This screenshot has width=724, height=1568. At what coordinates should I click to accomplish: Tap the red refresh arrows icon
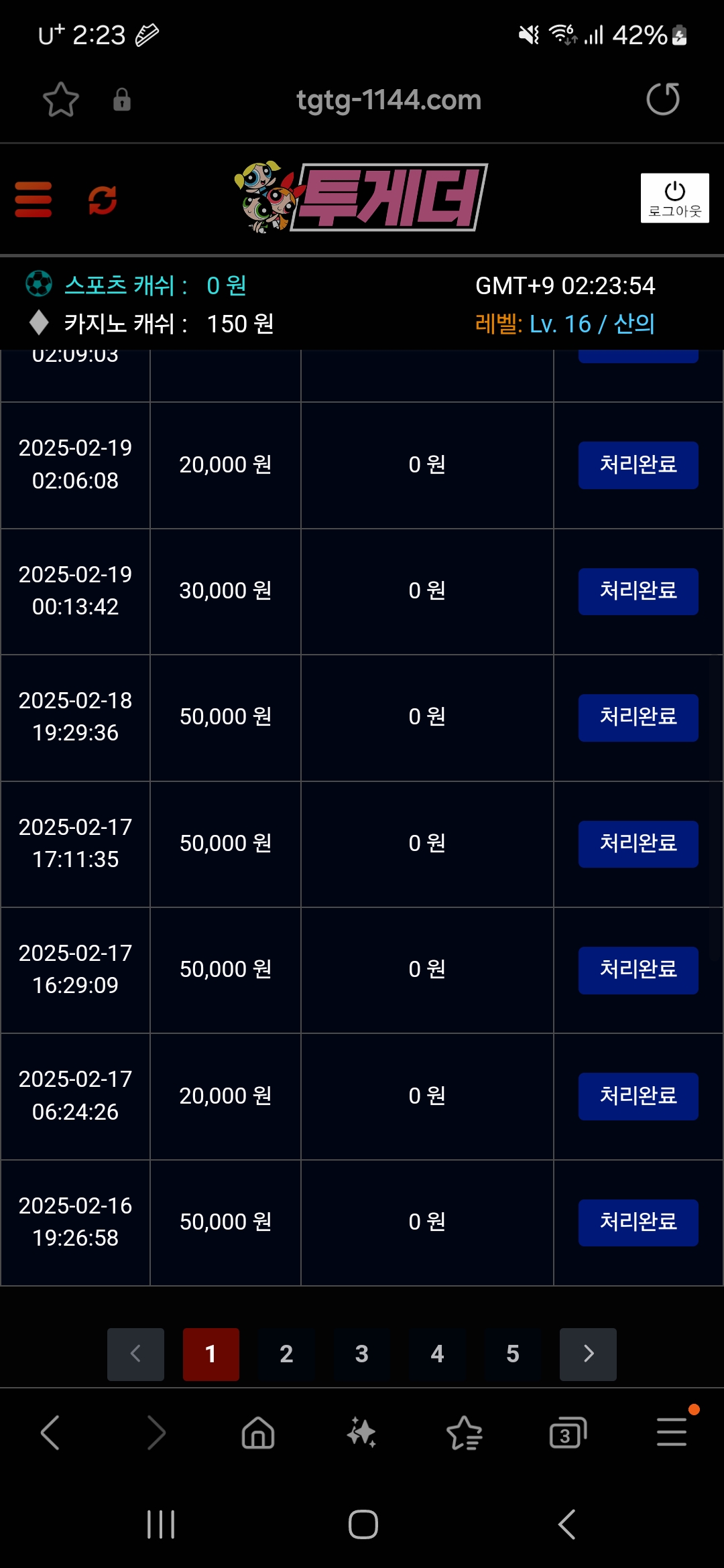coord(103,200)
